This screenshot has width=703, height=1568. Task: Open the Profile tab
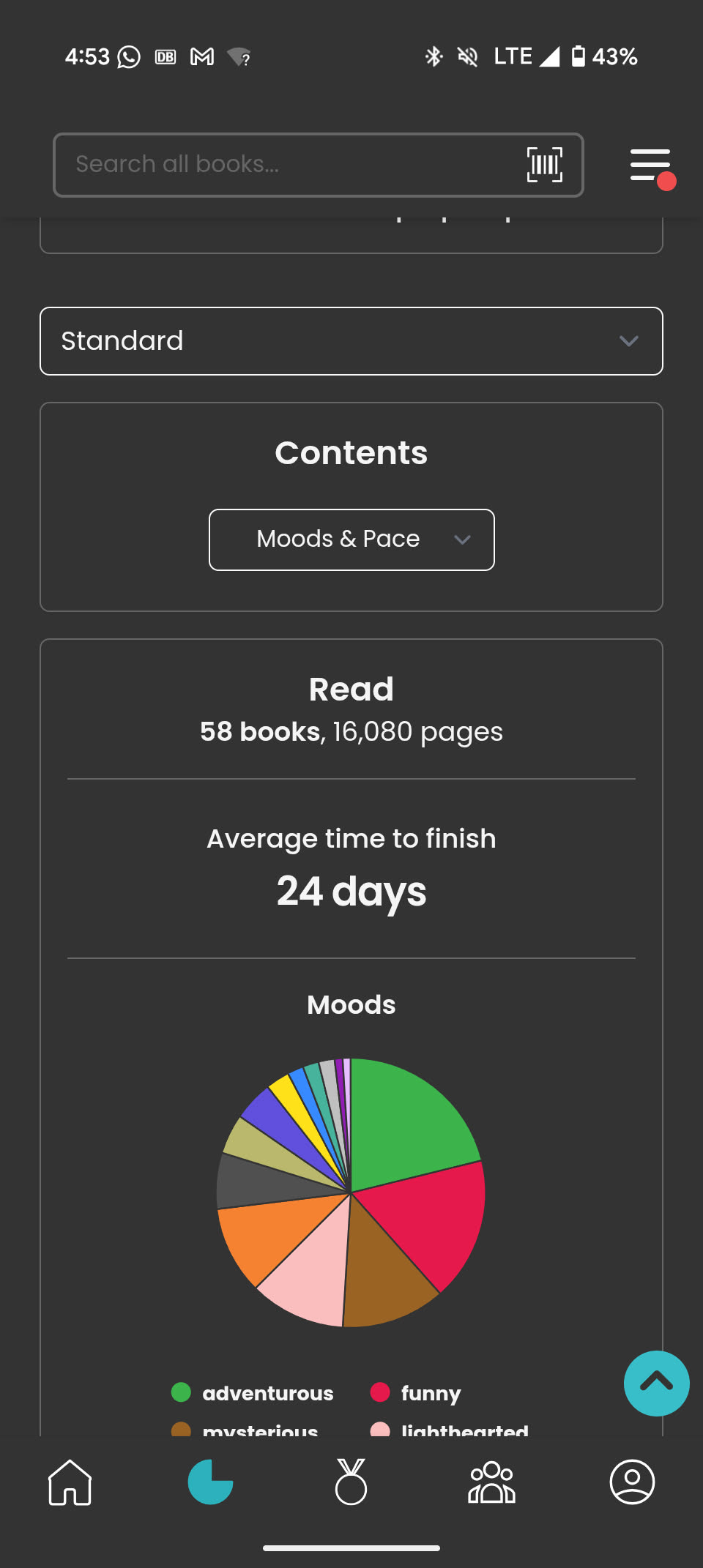[x=632, y=1482]
